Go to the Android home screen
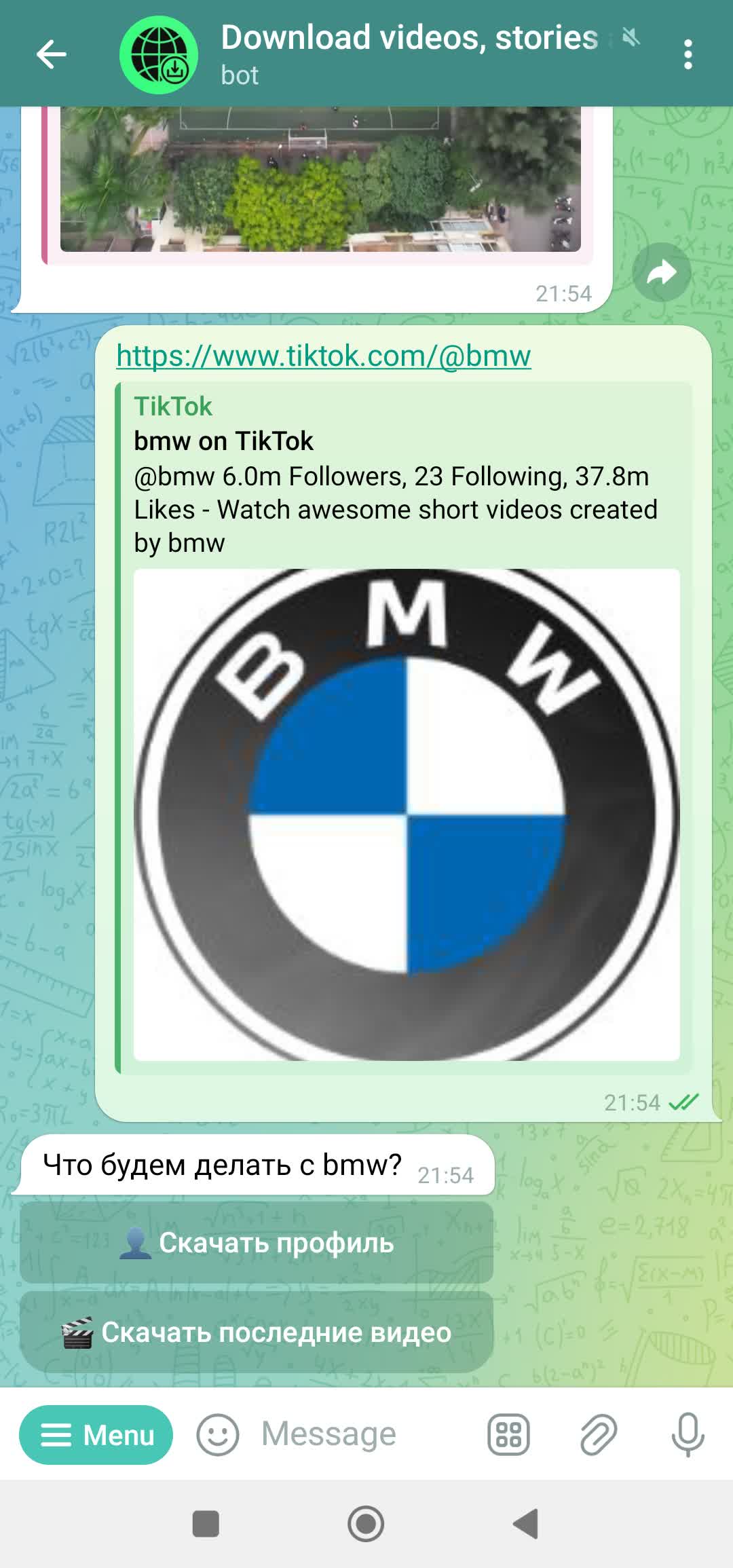Viewport: 733px width, 1568px height. [x=366, y=1524]
